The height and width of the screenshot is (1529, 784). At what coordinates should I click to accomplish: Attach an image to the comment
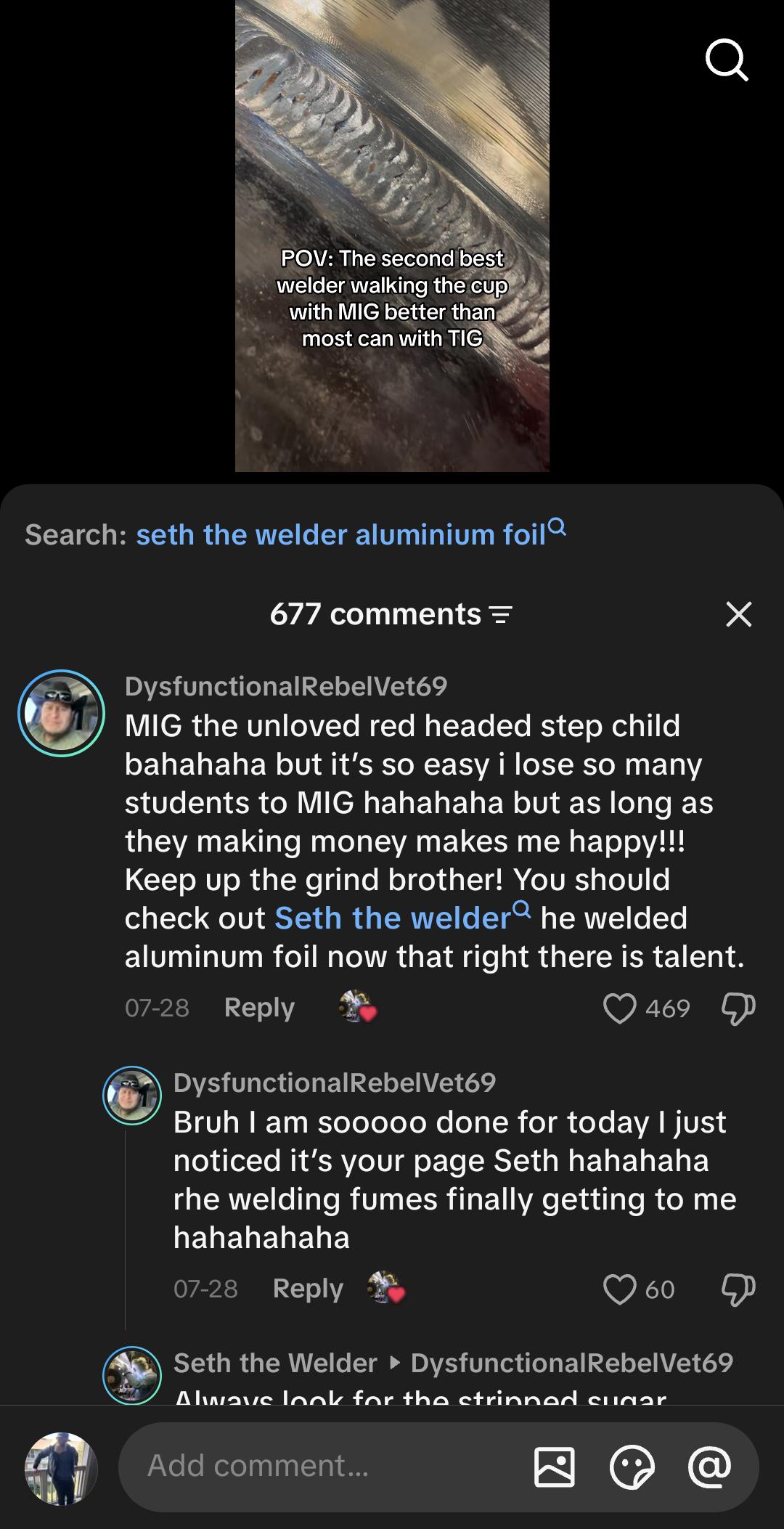554,1467
